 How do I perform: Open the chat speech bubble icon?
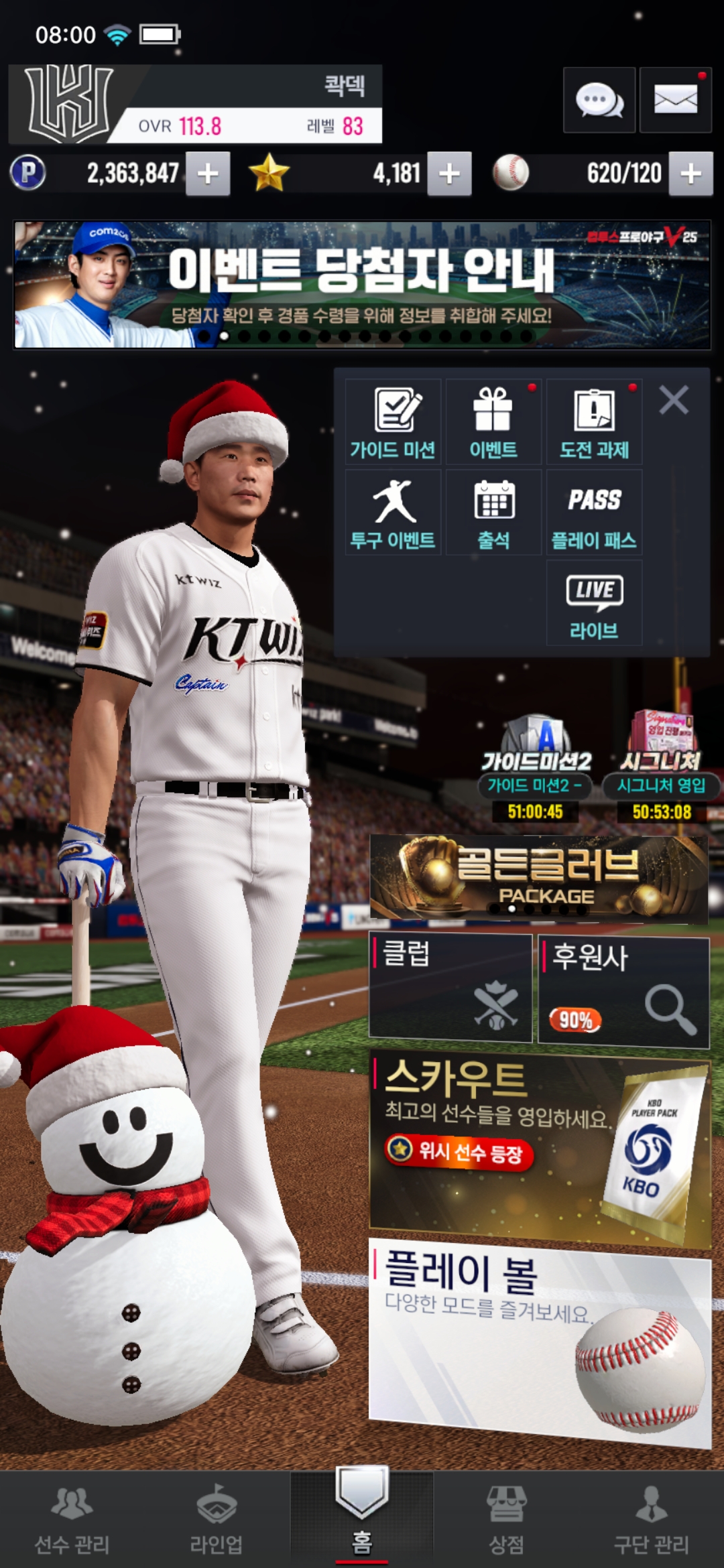(599, 101)
